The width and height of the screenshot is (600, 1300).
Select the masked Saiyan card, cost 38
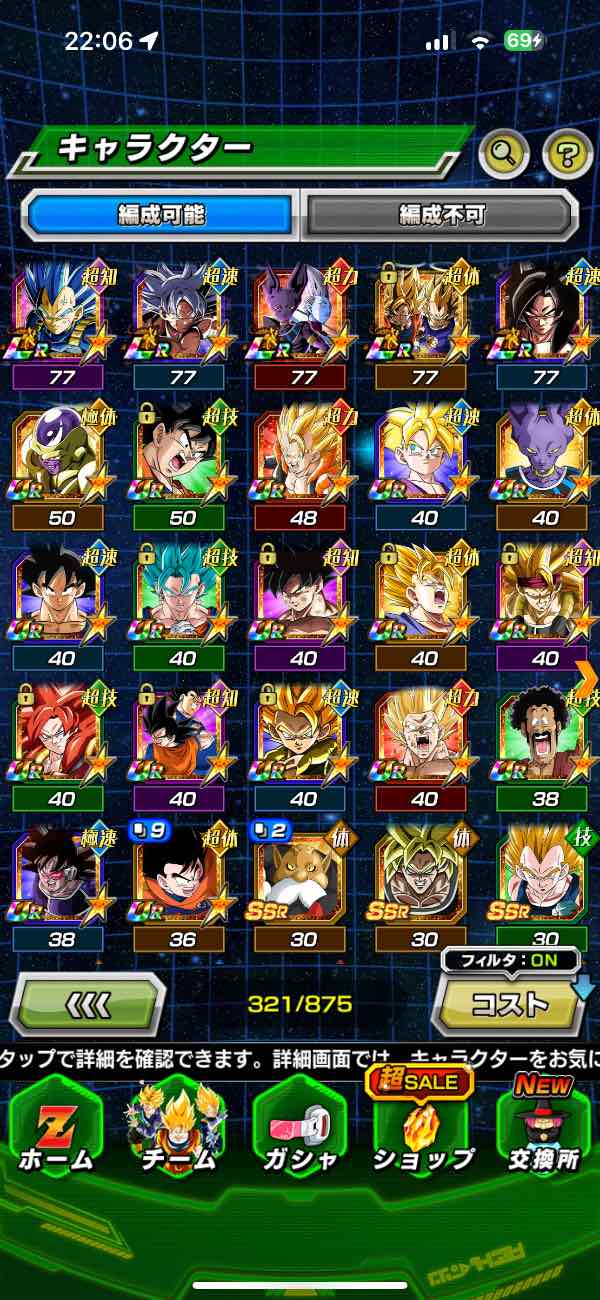tap(56, 875)
